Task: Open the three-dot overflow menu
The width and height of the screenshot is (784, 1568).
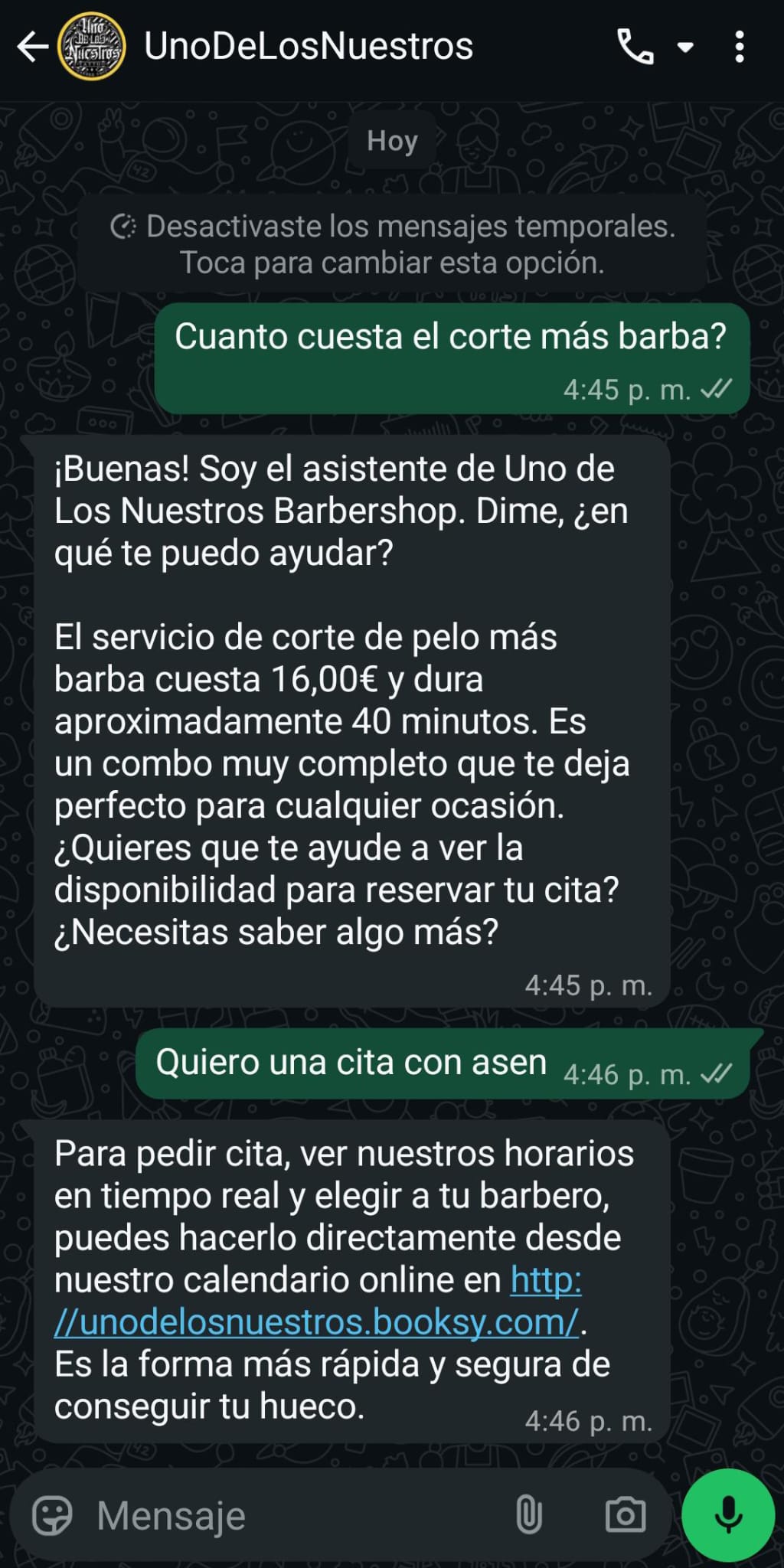Action: tap(739, 47)
